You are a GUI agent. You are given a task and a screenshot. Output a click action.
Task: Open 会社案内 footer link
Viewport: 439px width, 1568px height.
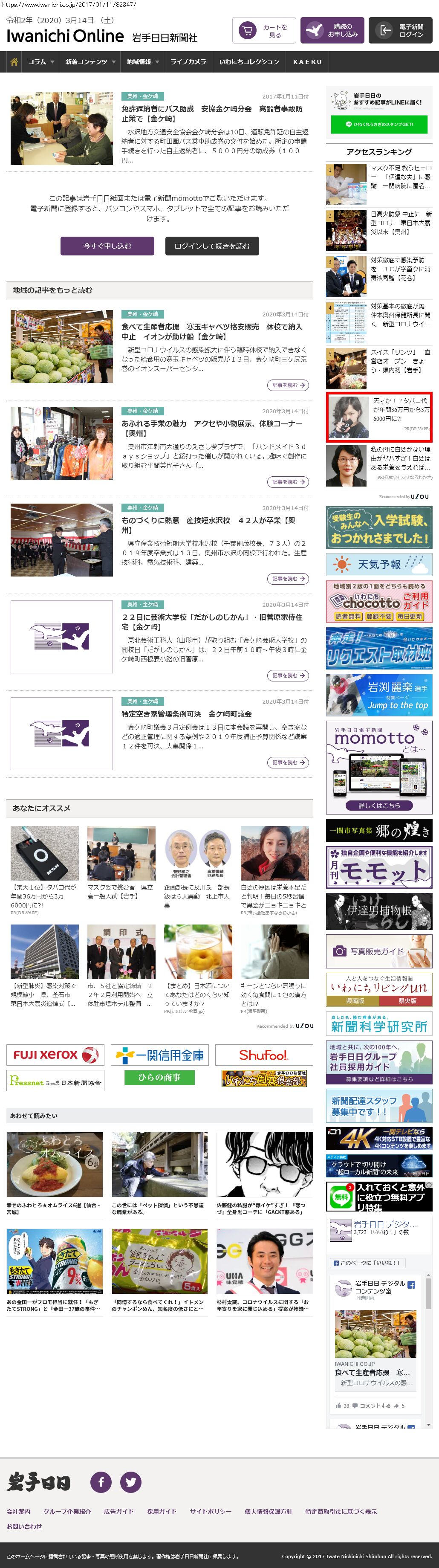pos(18,1511)
